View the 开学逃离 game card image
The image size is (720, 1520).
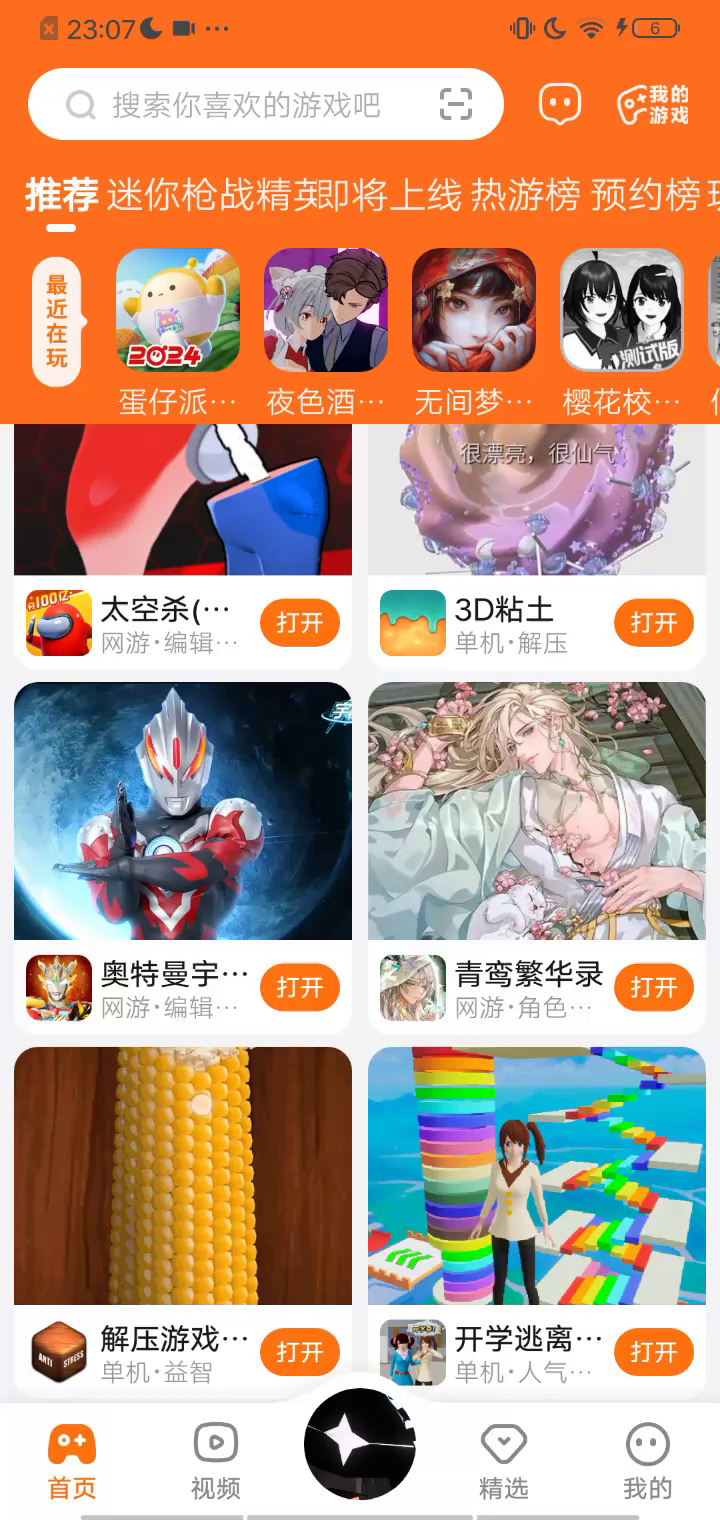(x=537, y=1175)
